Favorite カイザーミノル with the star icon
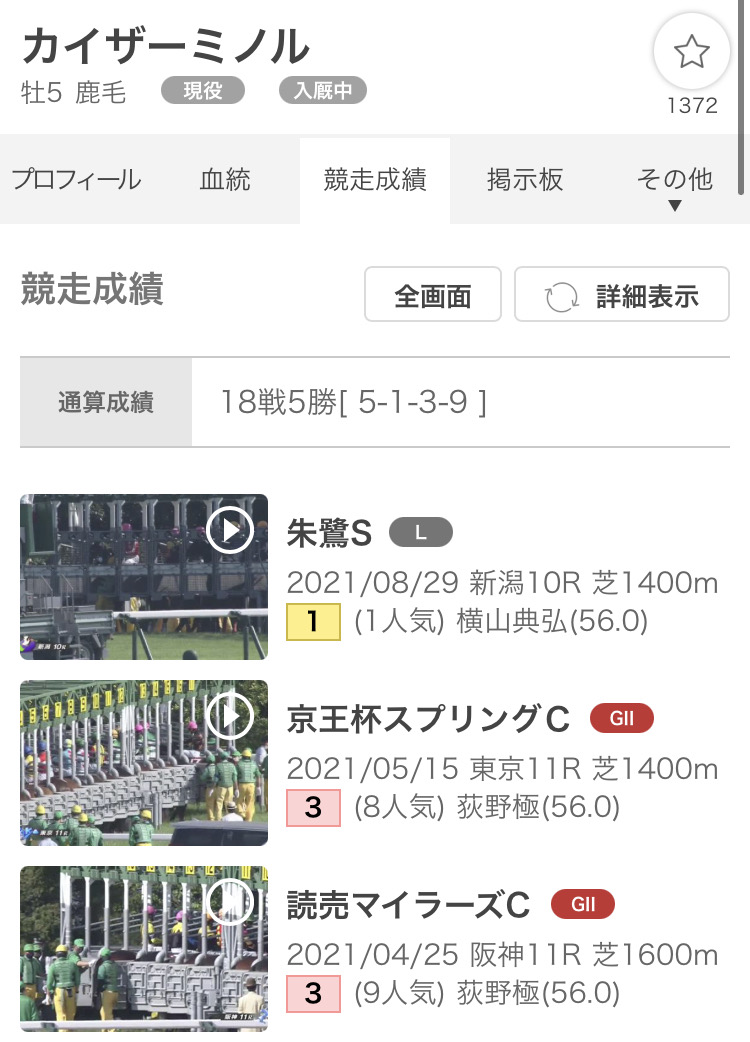The width and height of the screenshot is (750, 1042). (691, 53)
